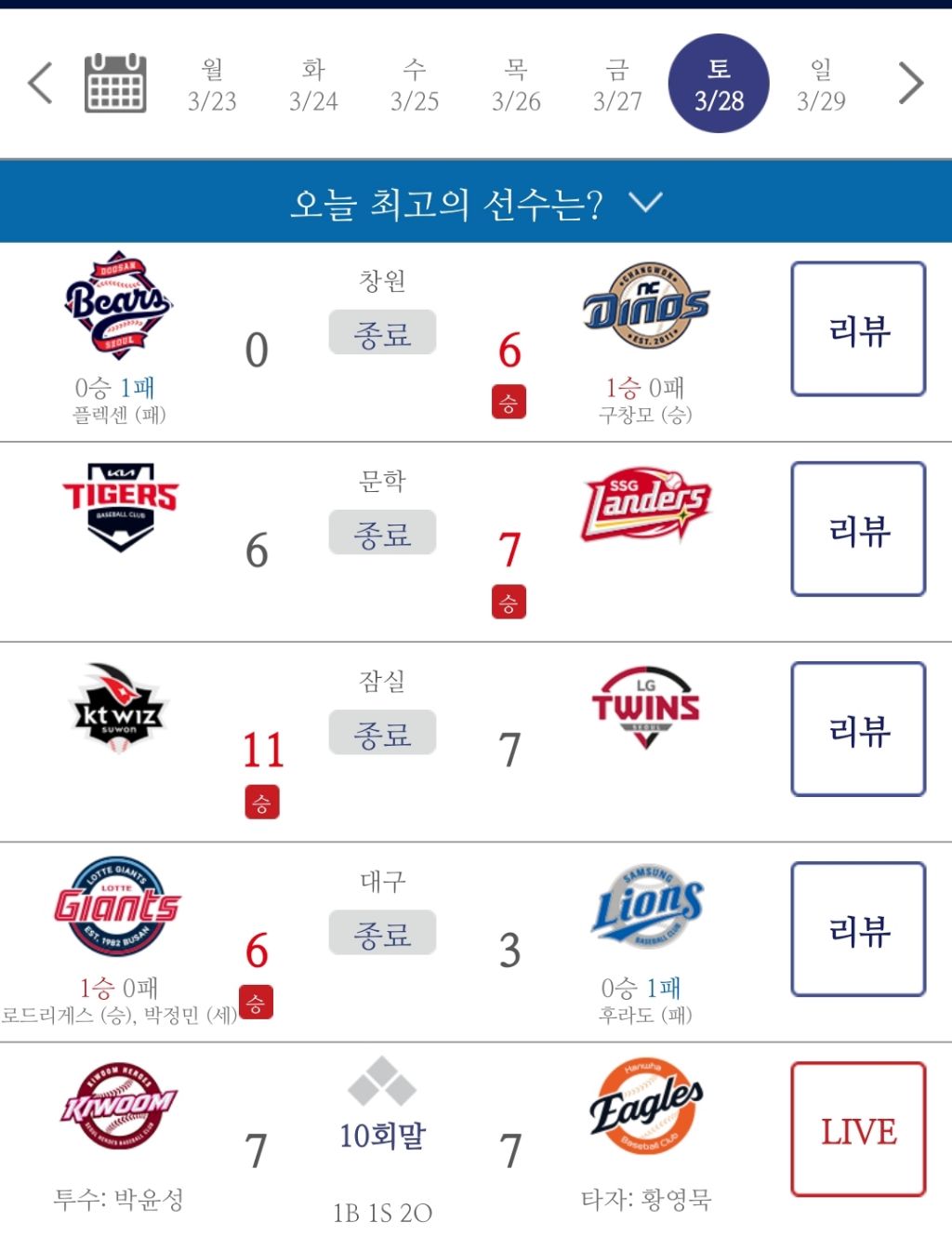Open the calendar date picker
The image size is (952, 1236).
pyautogui.click(x=115, y=84)
